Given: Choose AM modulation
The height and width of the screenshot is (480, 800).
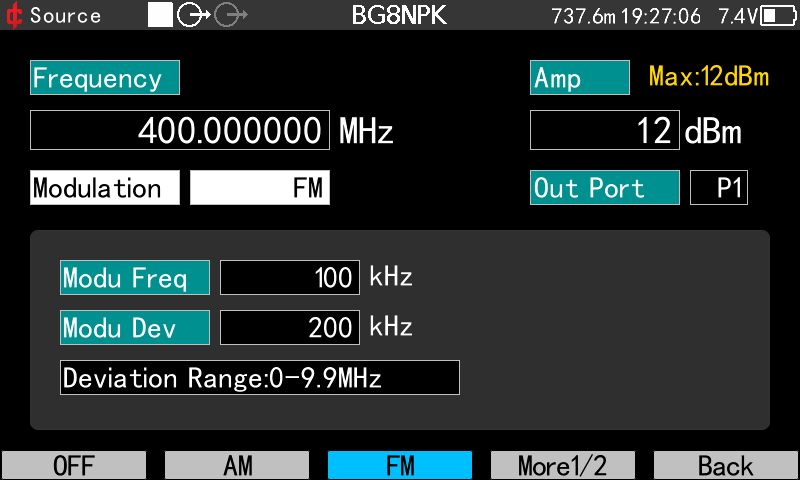Looking at the screenshot, I should [x=237, y=465].
